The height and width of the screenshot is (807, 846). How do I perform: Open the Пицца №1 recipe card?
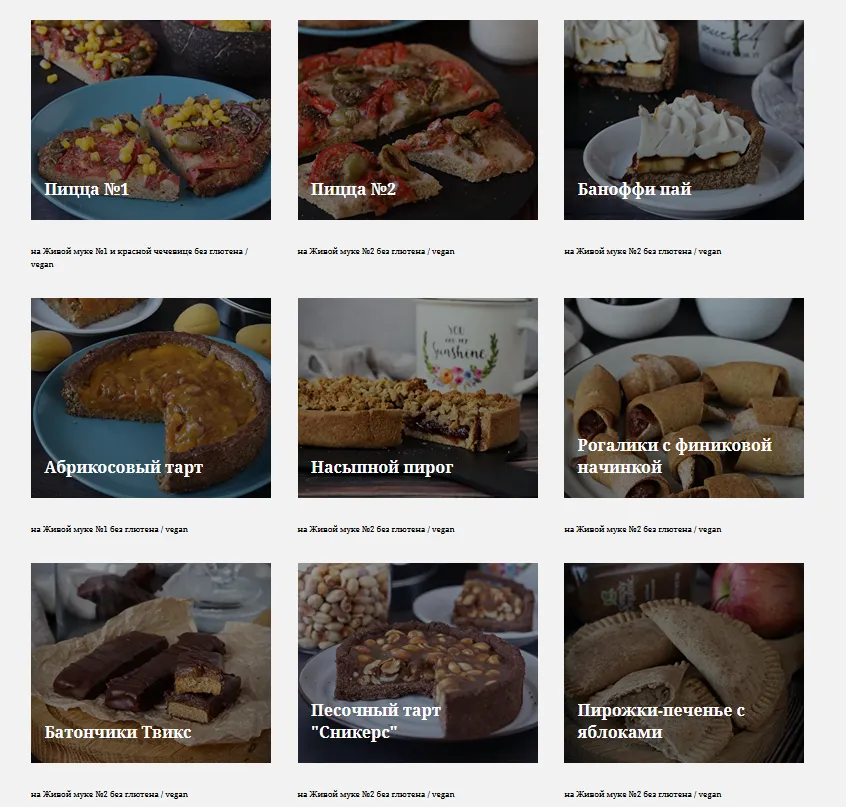[x=150, y=120]
